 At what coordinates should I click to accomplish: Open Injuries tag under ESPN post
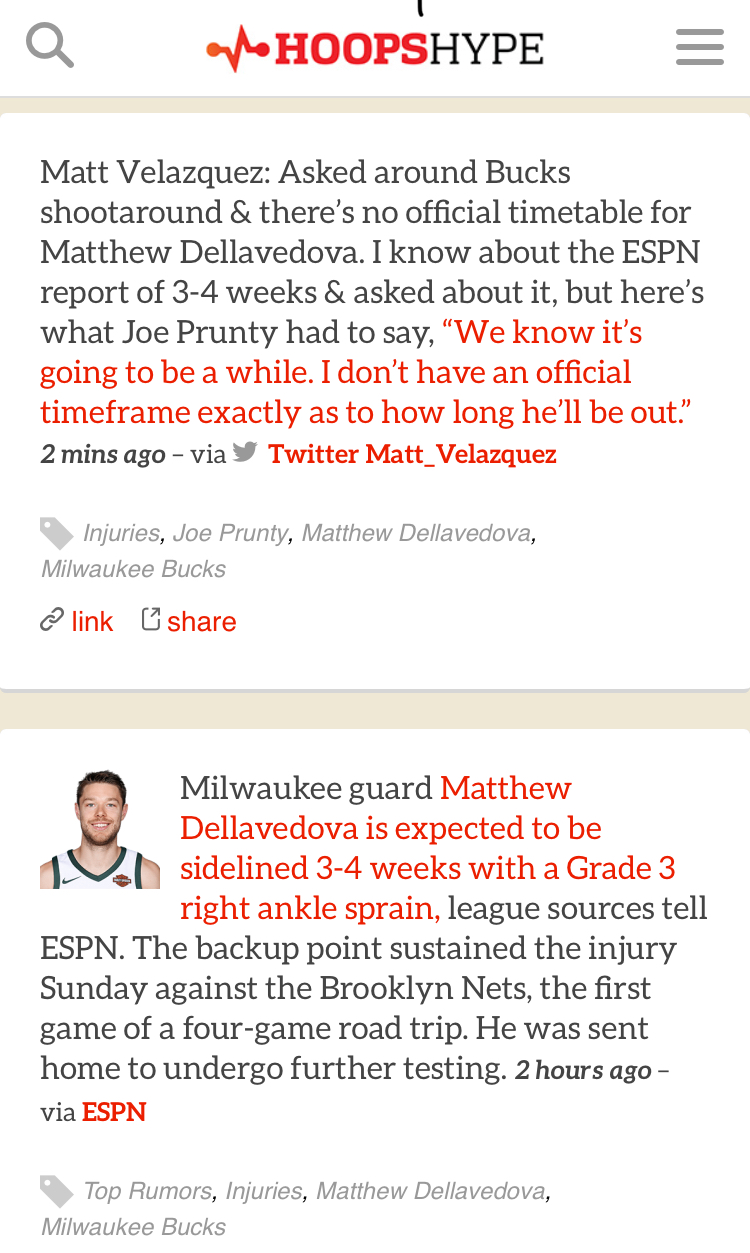pos(264,1191)
